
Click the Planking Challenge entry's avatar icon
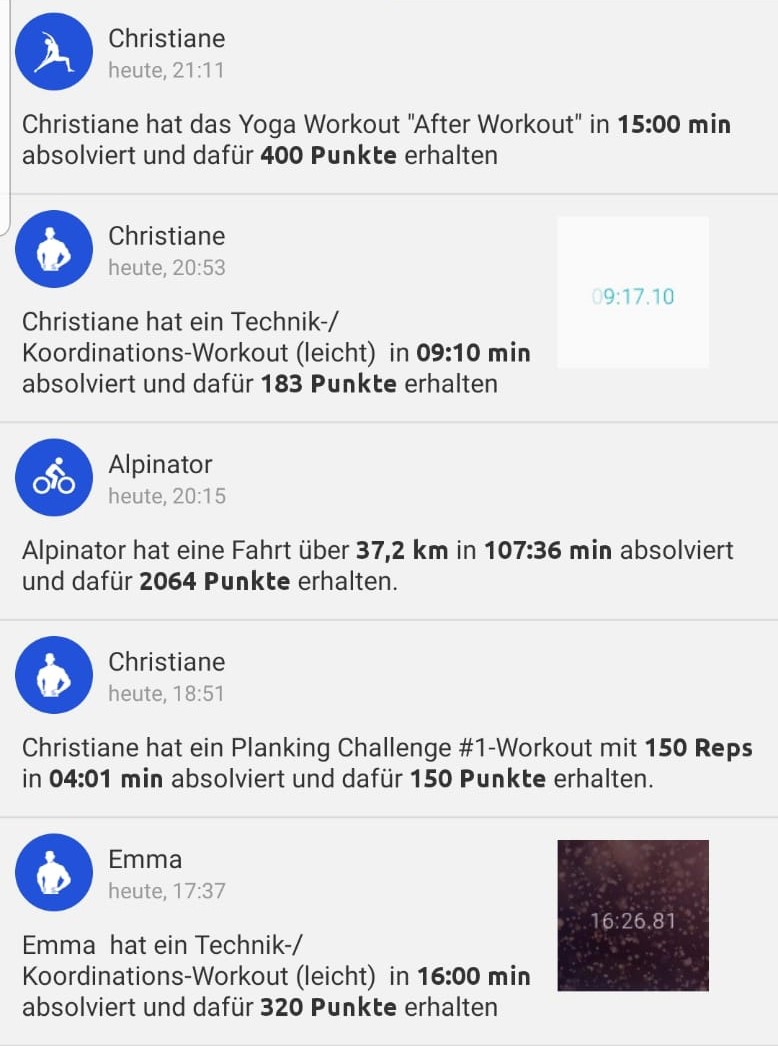[x=54, y=675]
